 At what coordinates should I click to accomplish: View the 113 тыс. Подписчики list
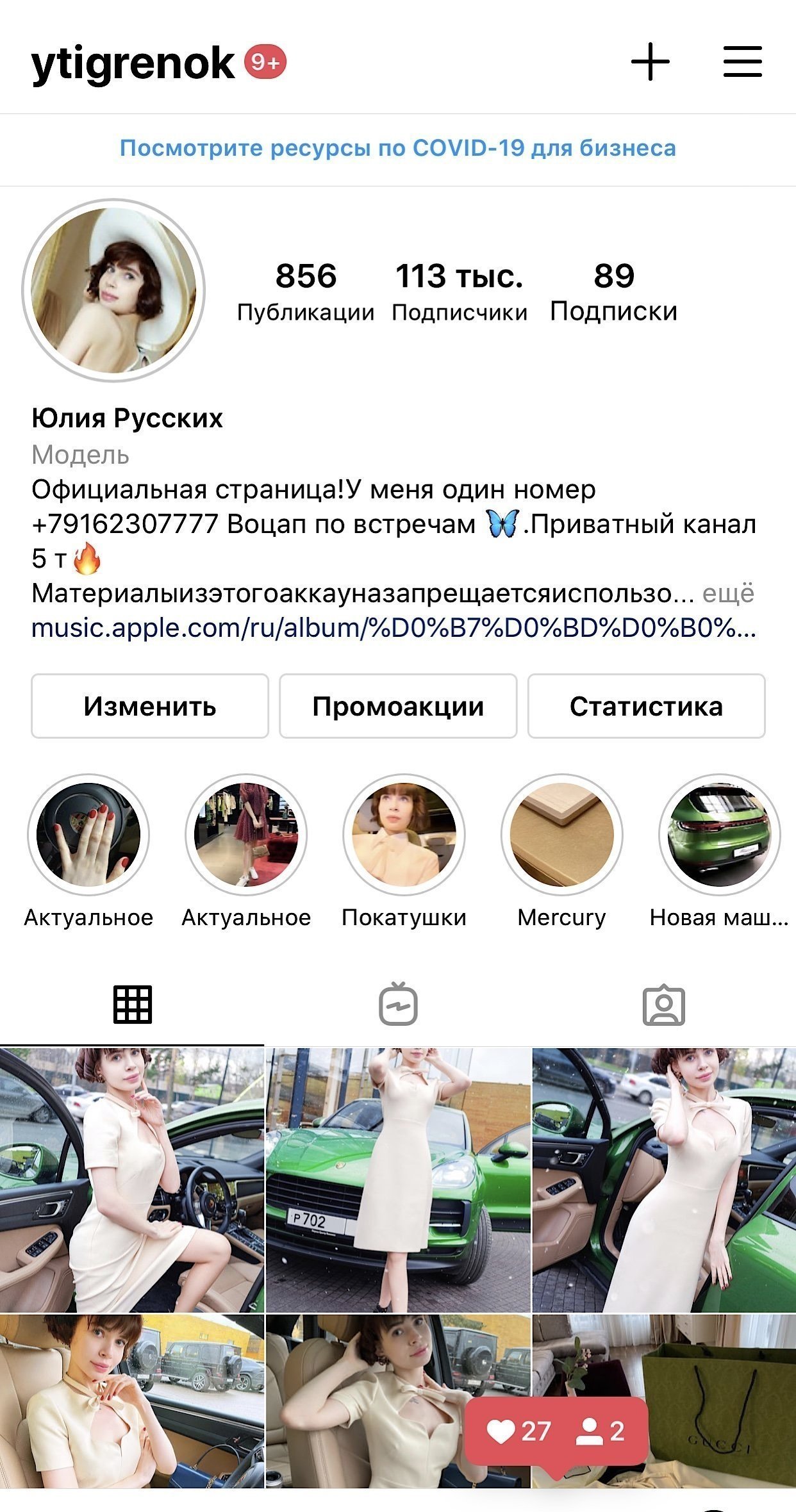[459, 292]
